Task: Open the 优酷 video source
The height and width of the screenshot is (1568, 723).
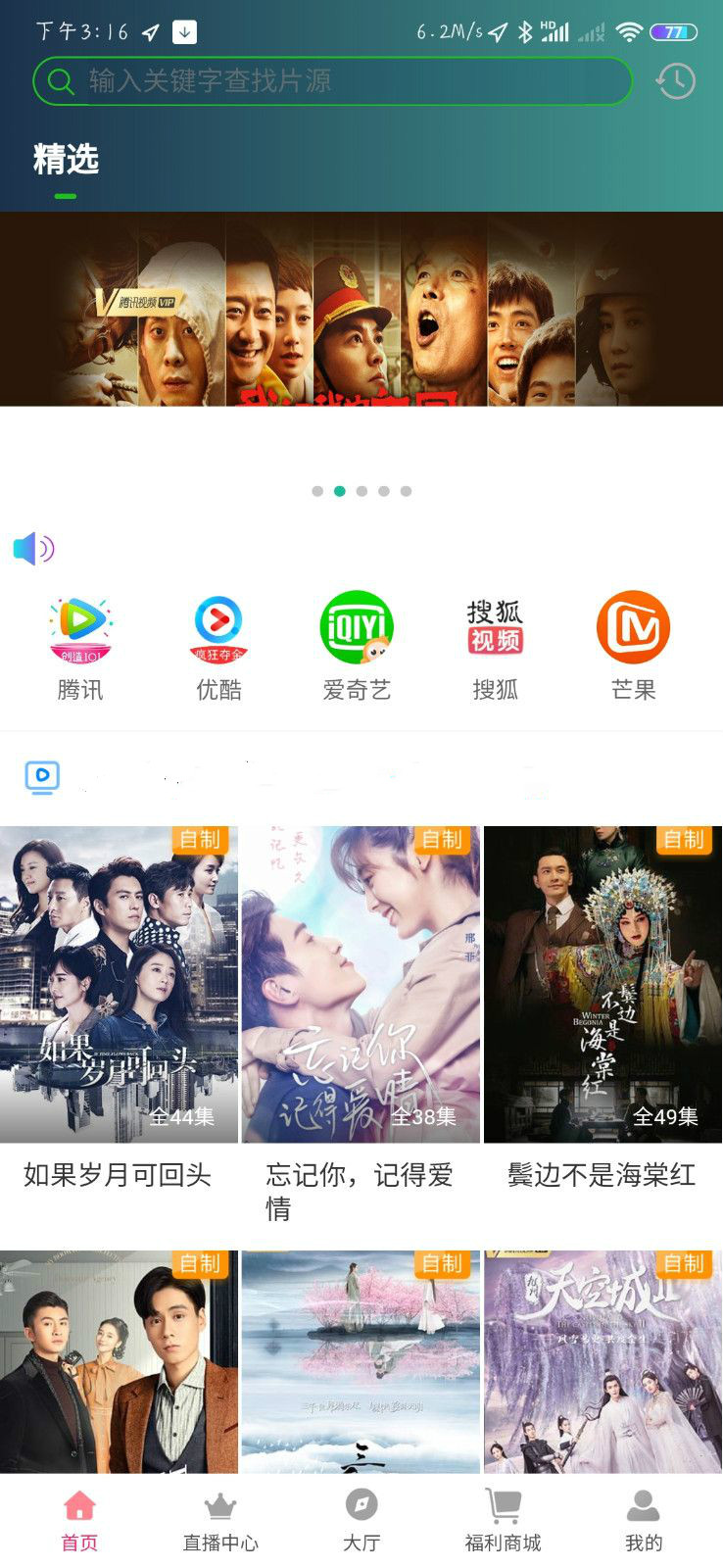Action: click(x=218, y=645)
